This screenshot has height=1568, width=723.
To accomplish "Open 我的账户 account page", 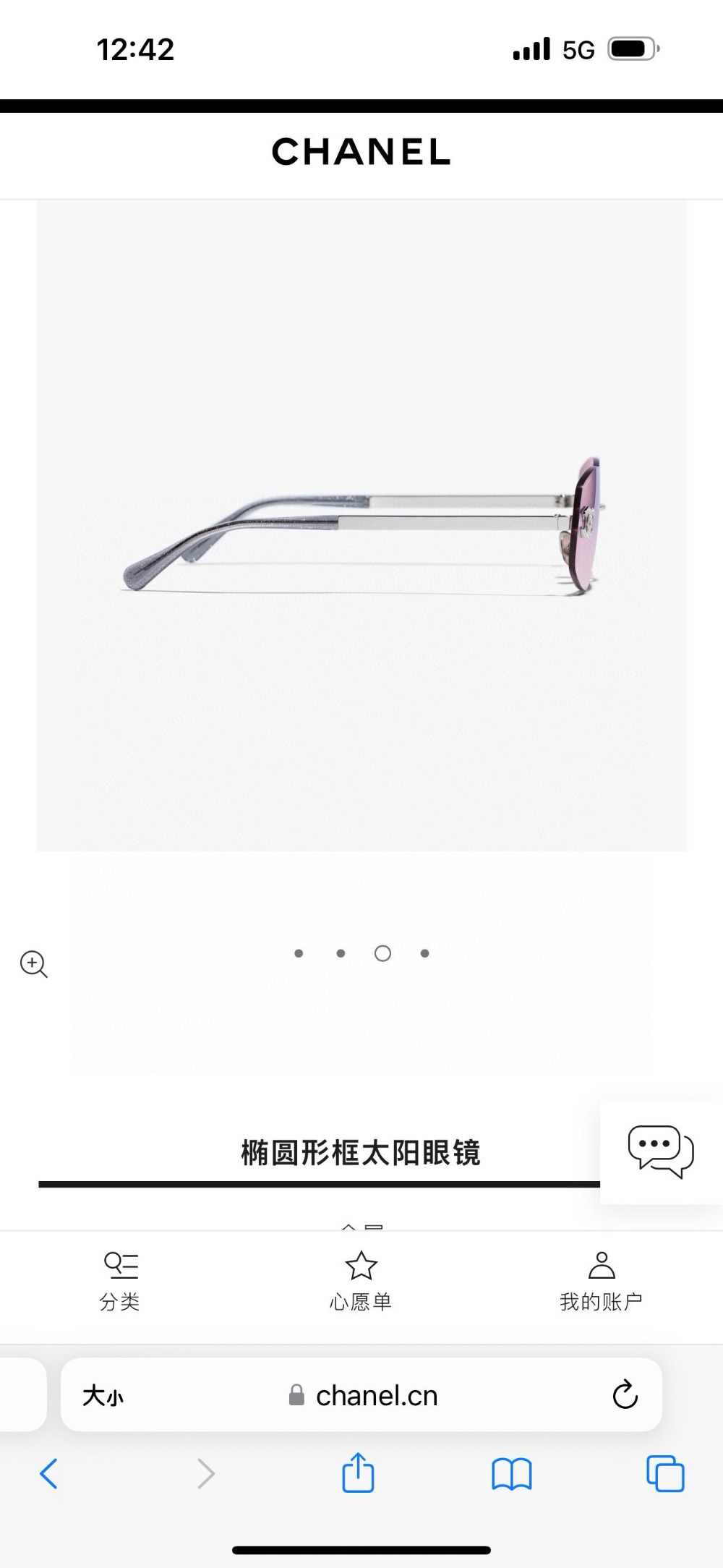I will pos(601,1282).
